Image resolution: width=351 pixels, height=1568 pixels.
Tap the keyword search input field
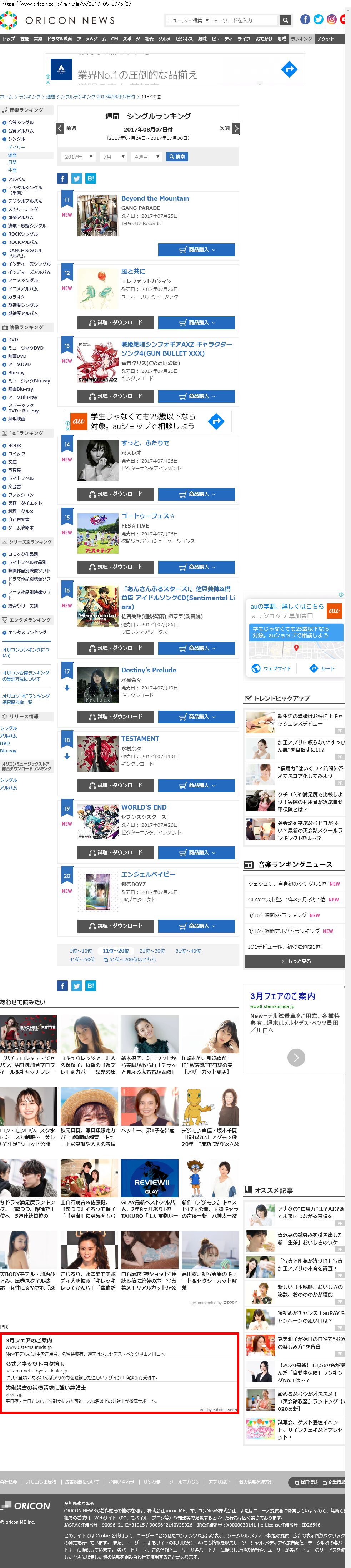click(243, 20)
